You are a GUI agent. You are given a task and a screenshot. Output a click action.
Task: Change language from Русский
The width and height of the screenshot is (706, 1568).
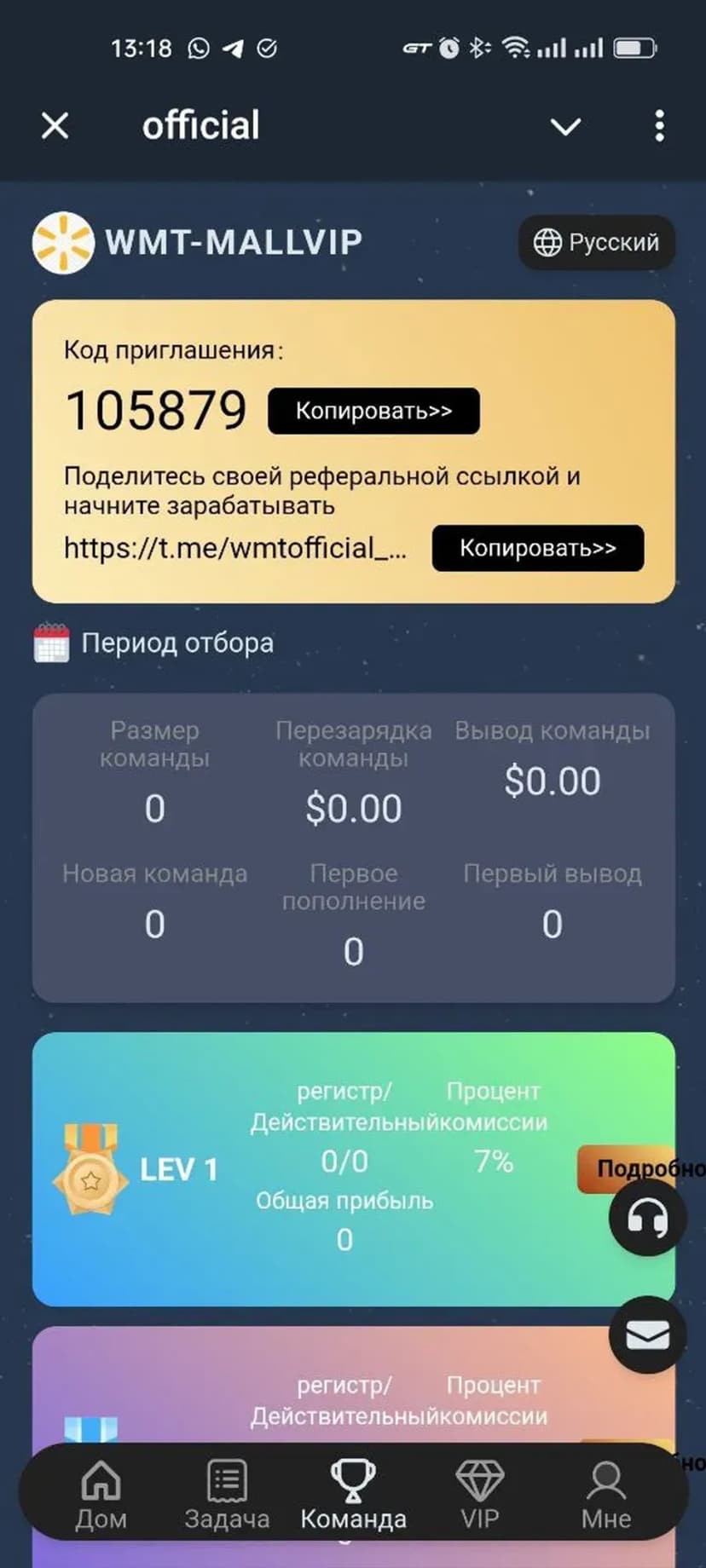click(597, 243)
